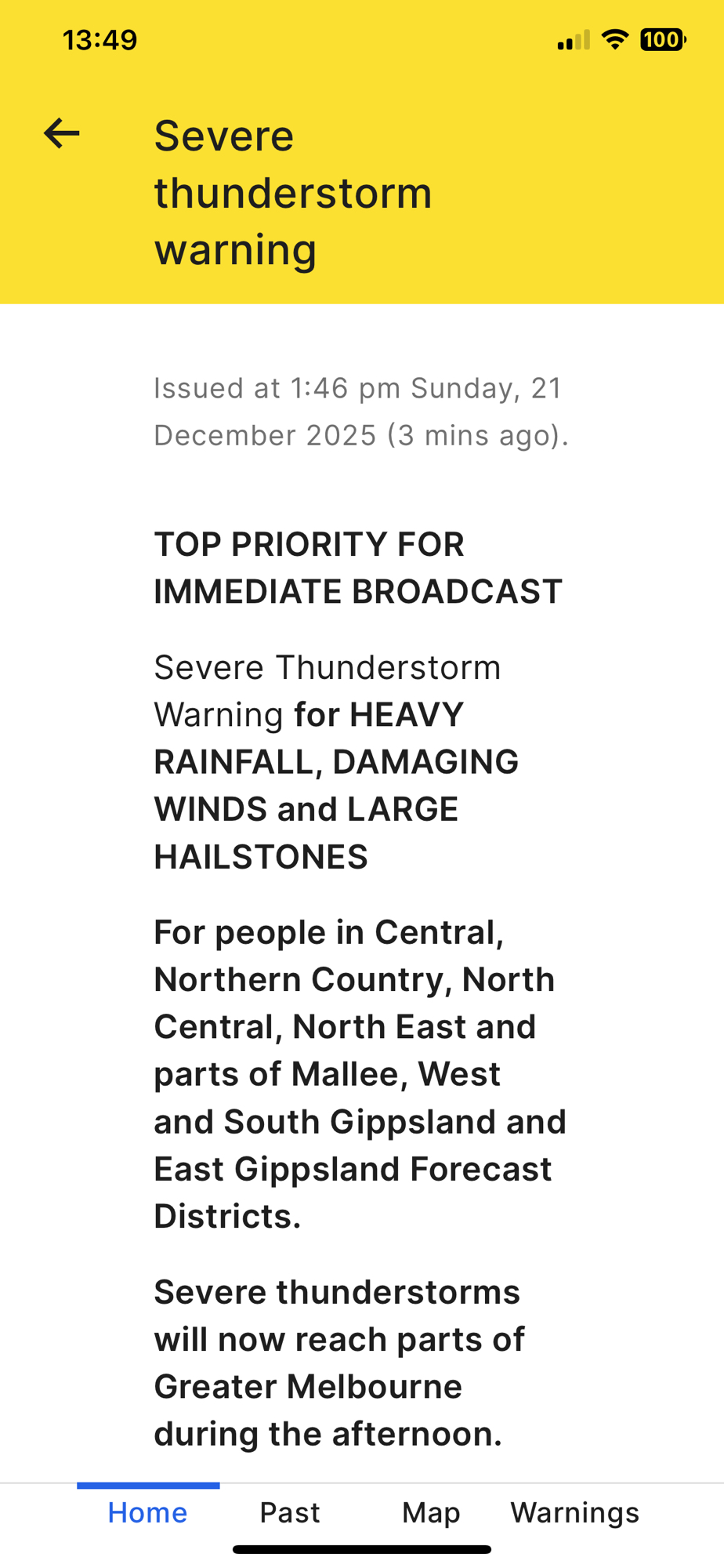Switch to the Map tab

click(431, 1512)
